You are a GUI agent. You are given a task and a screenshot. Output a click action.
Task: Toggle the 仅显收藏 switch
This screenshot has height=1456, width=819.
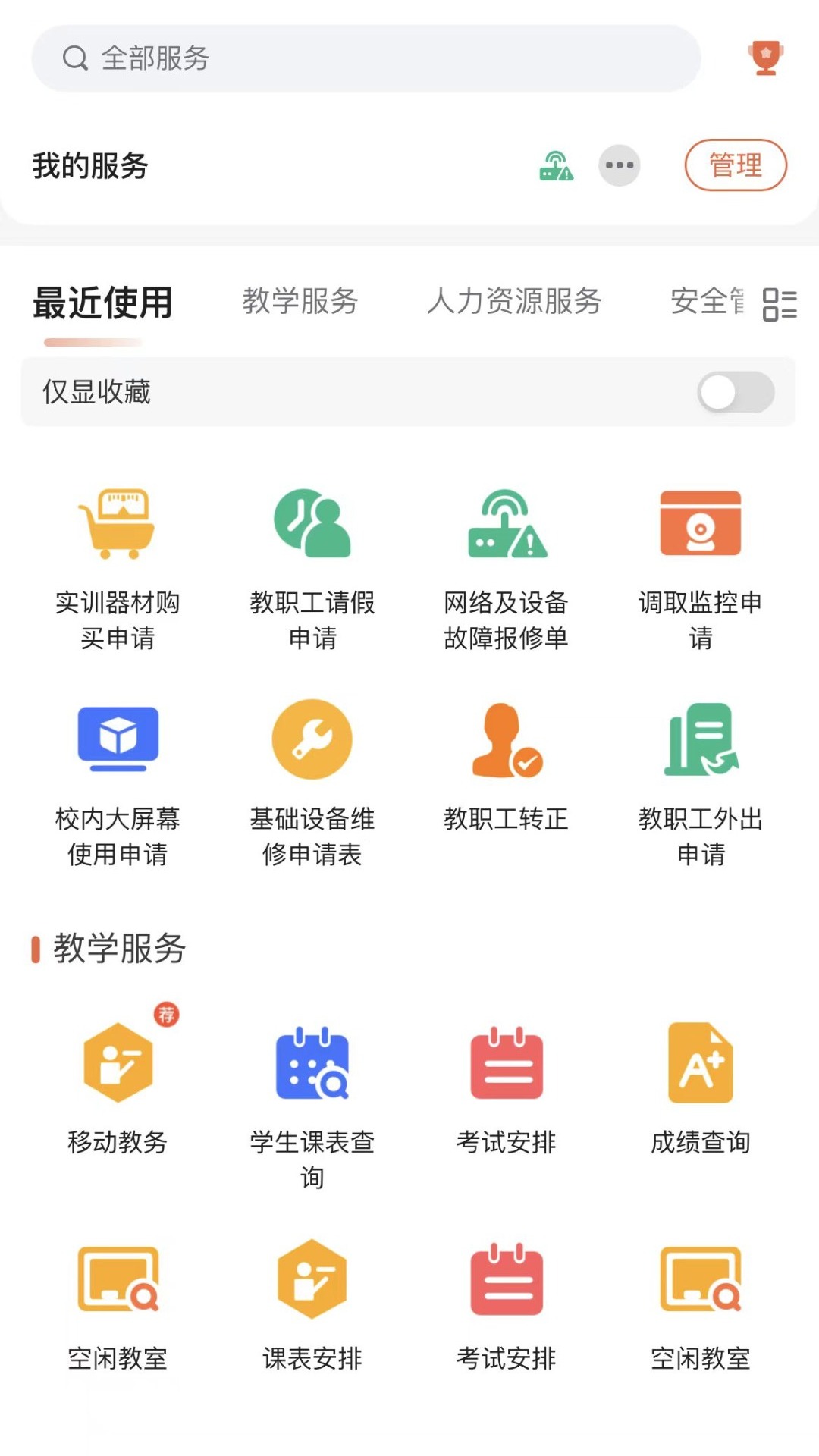click(736, 392)
